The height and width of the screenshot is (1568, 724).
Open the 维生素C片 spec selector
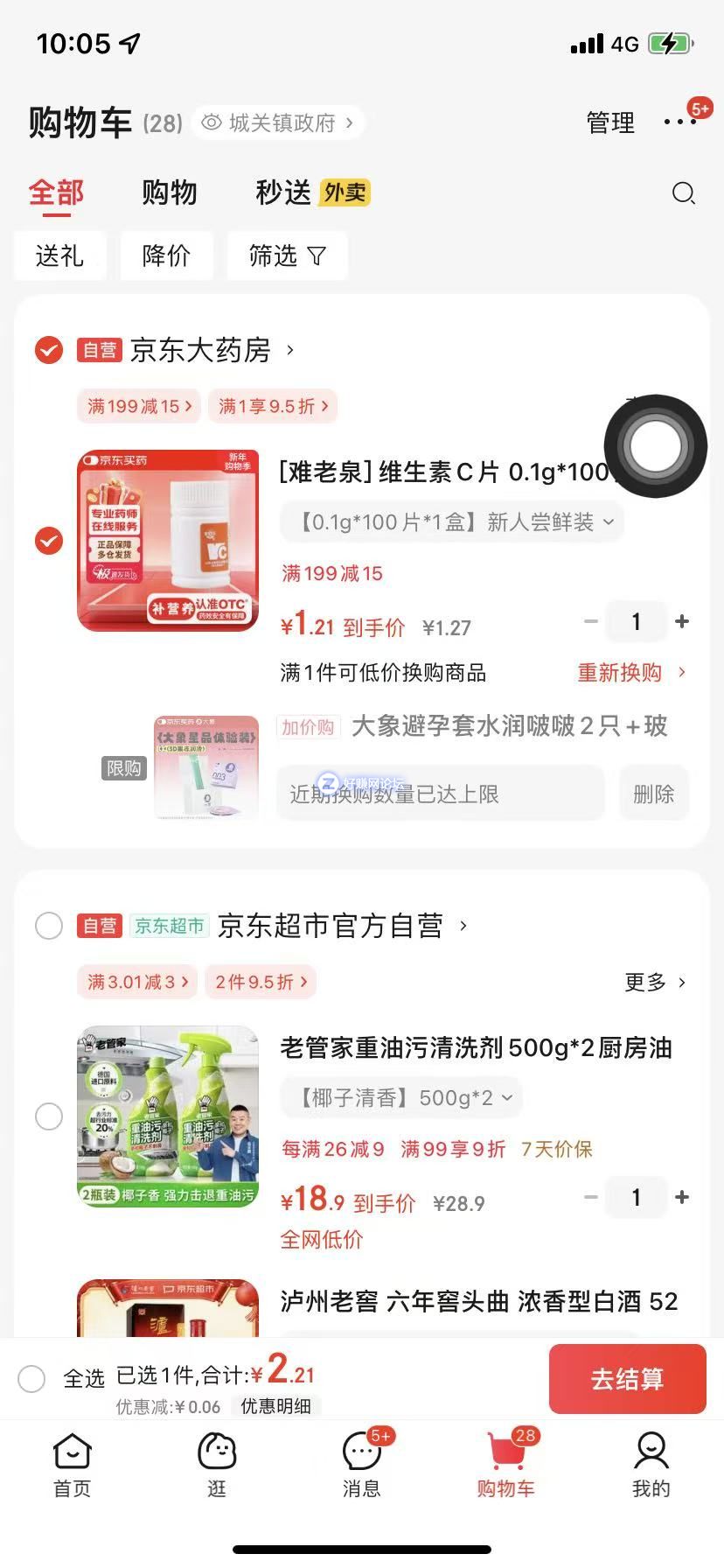click(x=451, y=522)
